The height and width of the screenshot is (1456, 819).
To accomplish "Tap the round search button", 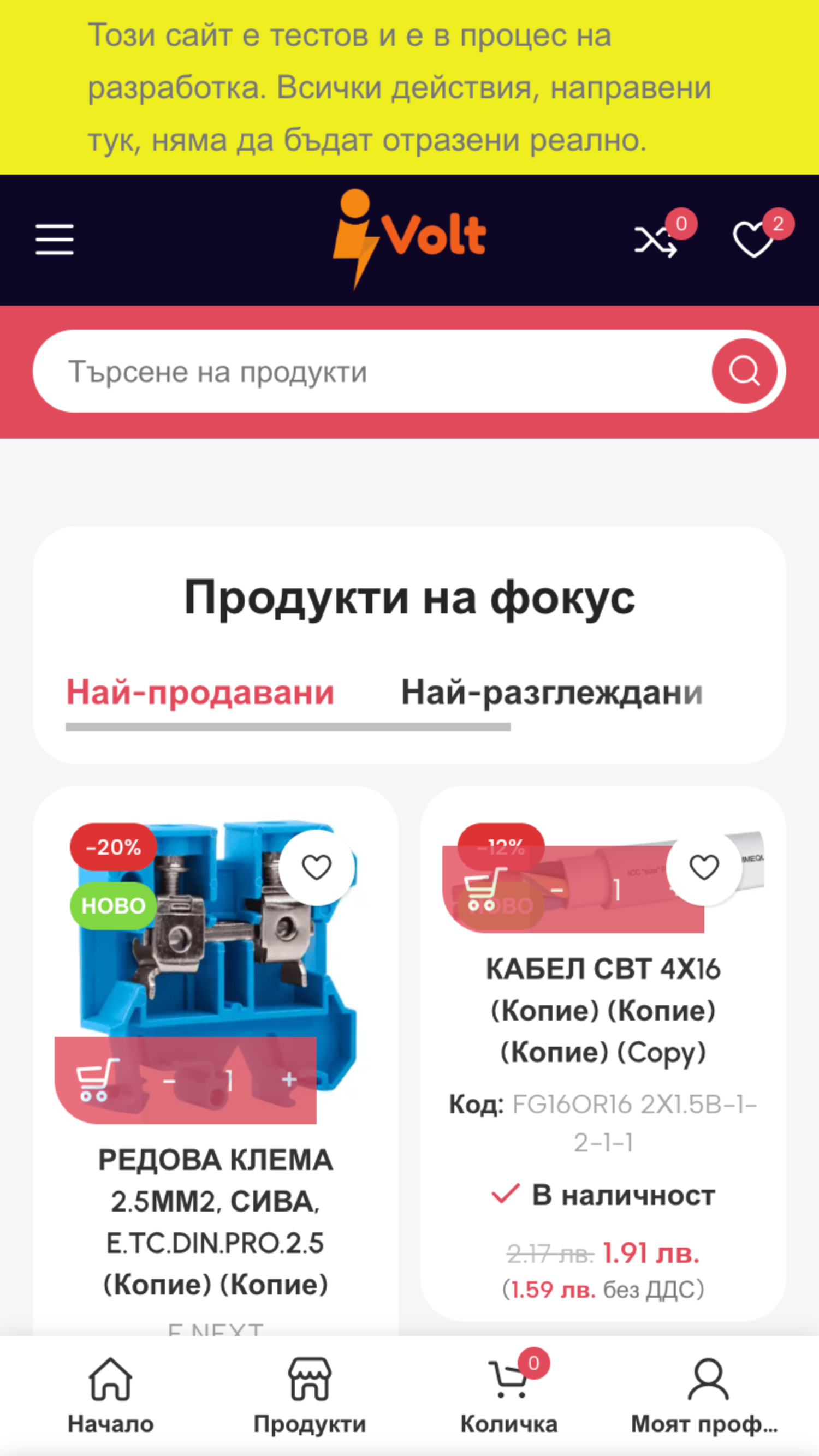I will click(744, 371).
